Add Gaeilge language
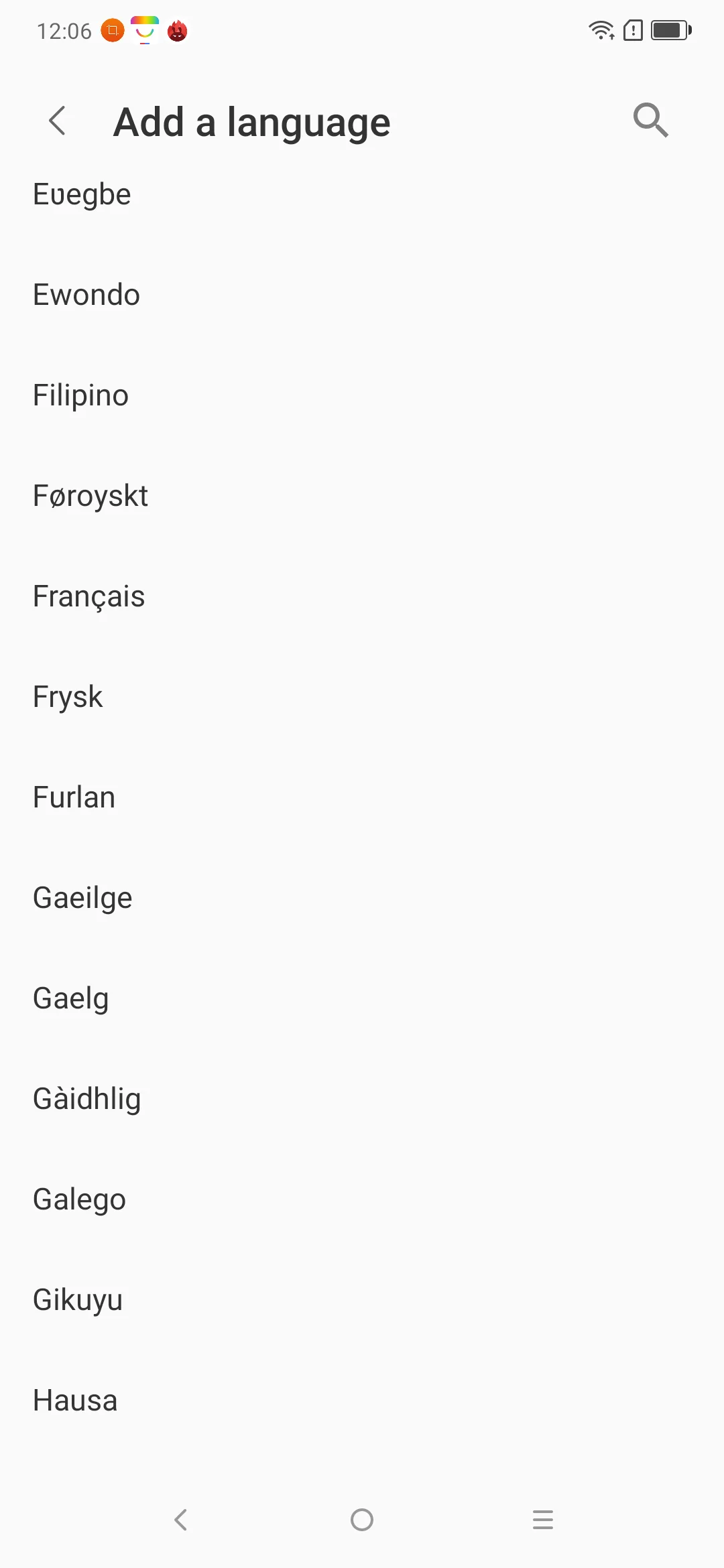 coord(362,898)
